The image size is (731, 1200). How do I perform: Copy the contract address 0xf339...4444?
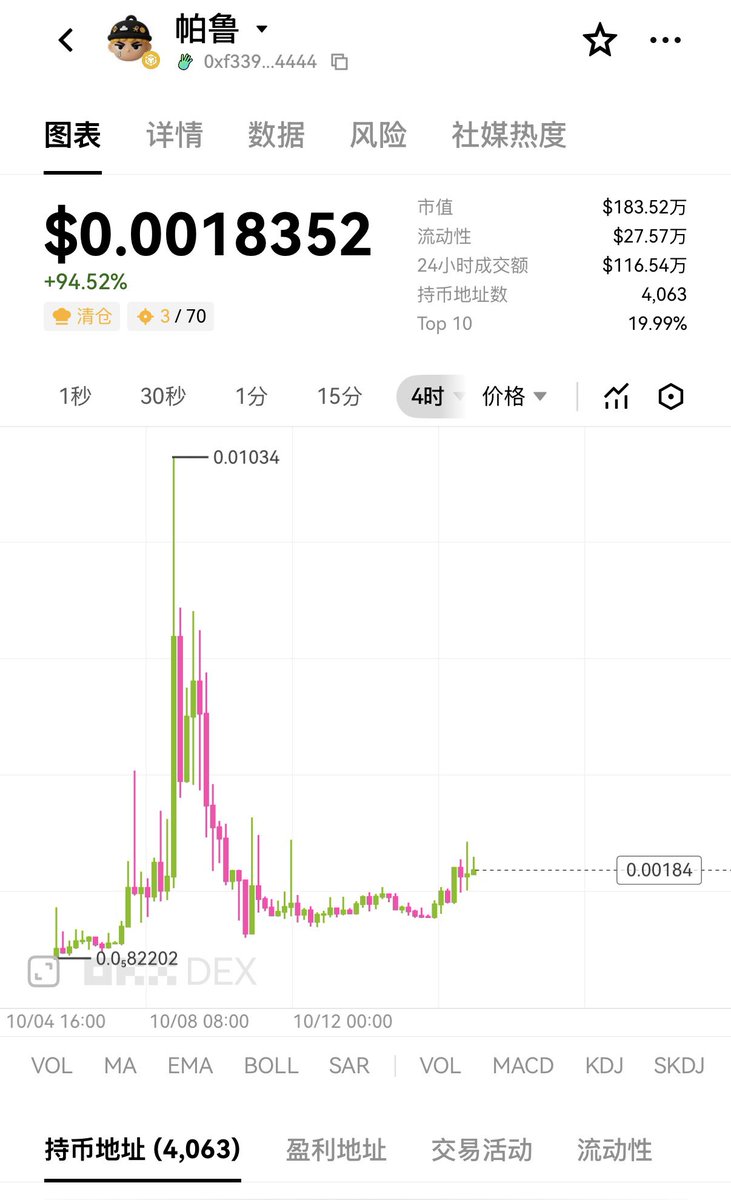(340, 62)
